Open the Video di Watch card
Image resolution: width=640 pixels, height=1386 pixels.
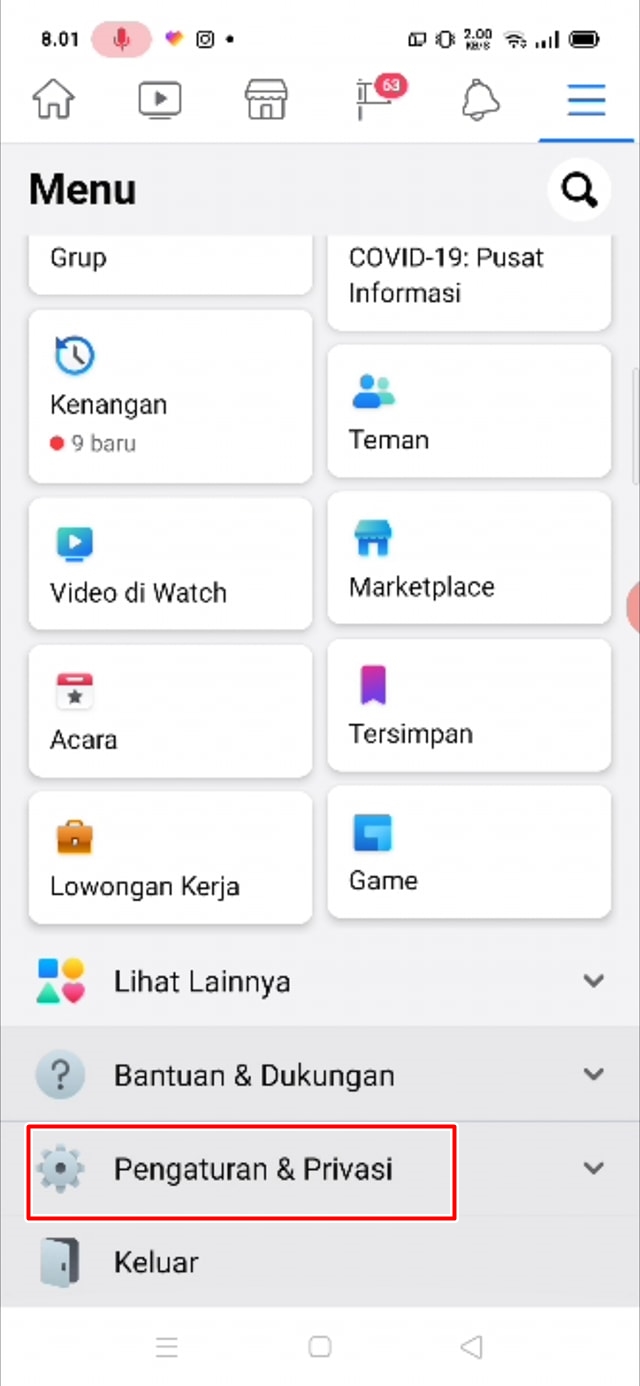(x=170, y=564)
